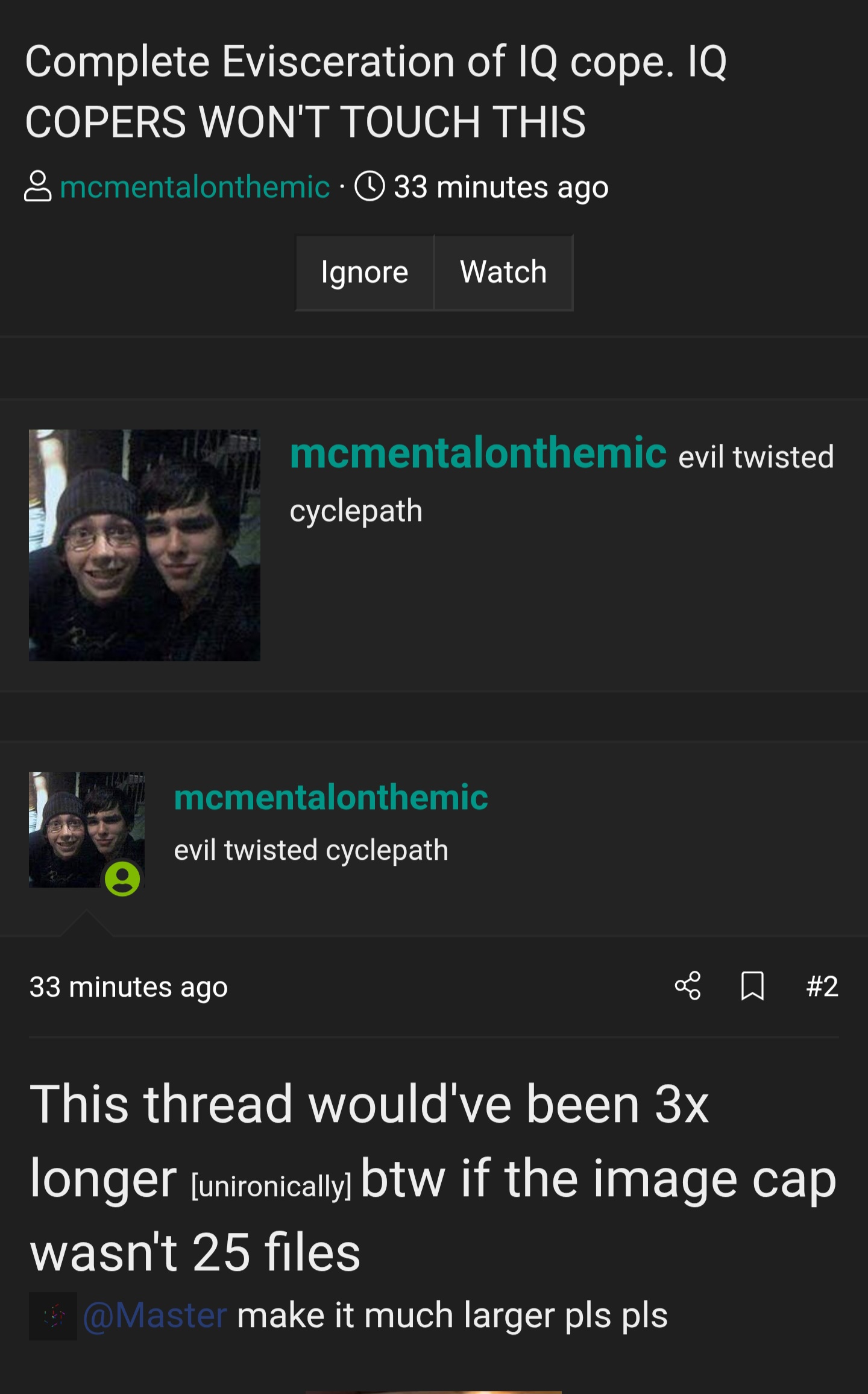
Task: Tap the Ignore thread button
Action: tap(365, 273)
